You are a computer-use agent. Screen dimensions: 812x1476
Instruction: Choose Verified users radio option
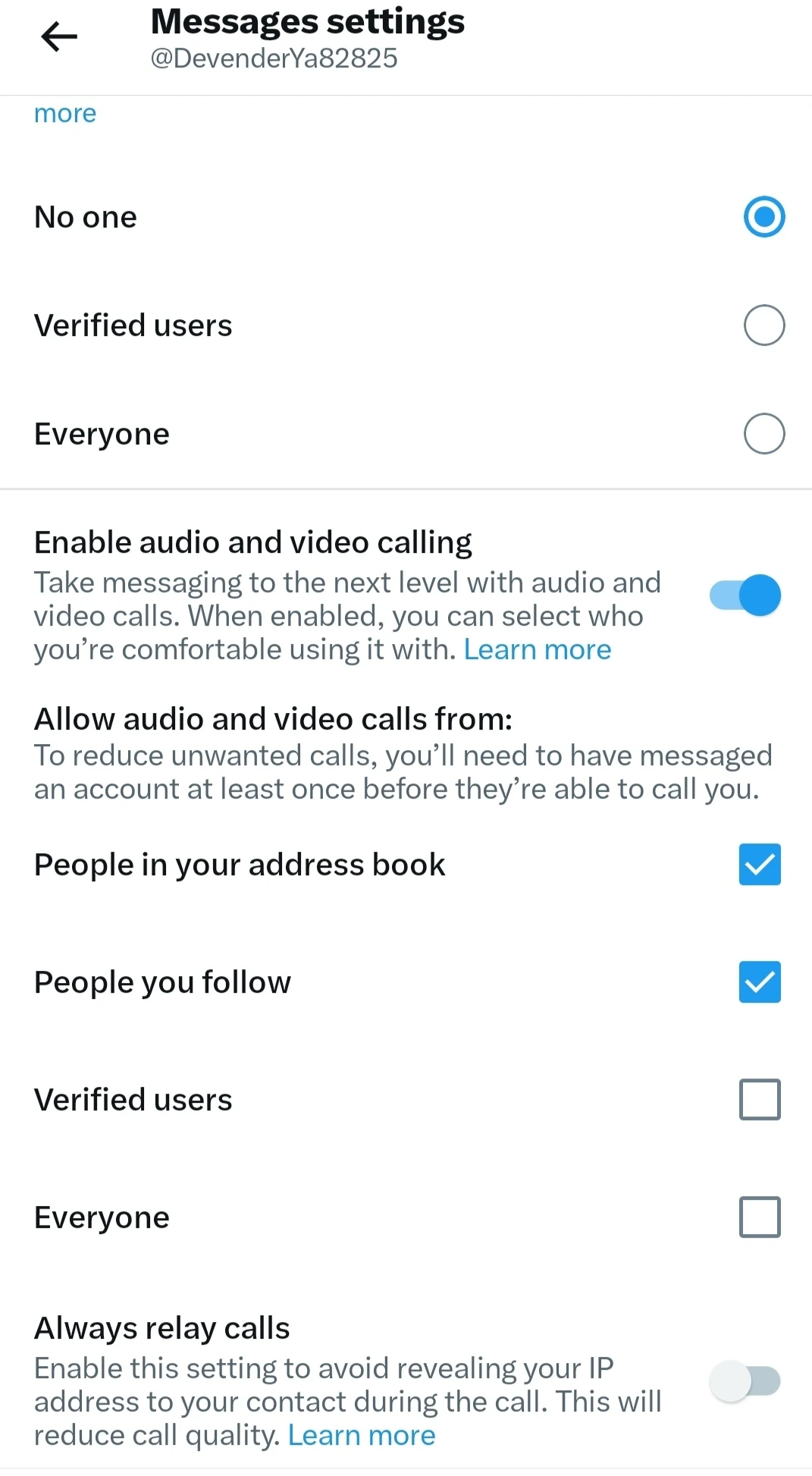(763, 325)
